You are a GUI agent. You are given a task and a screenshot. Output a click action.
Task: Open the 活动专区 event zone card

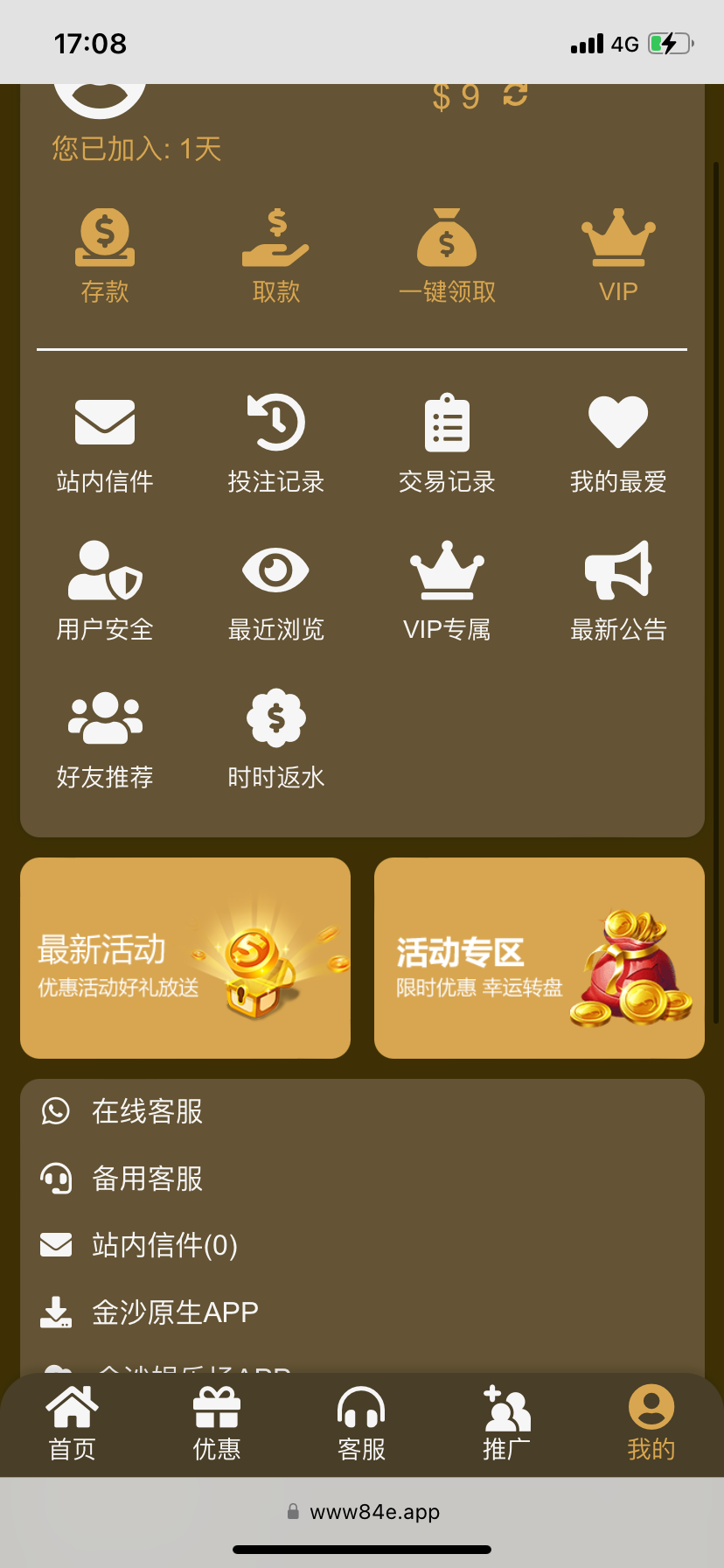tap(540, 958)
